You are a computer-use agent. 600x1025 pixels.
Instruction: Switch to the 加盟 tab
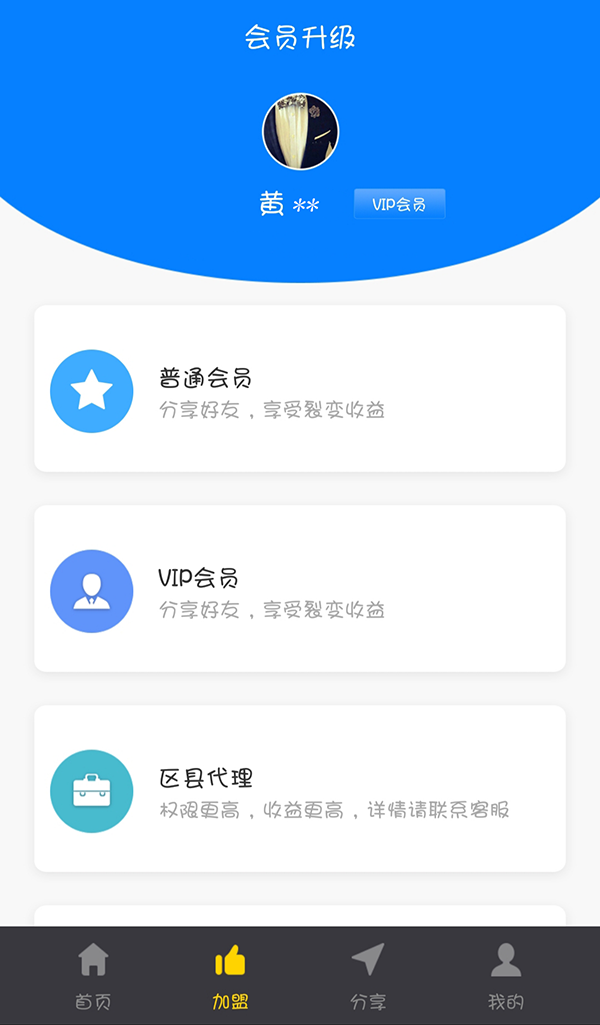(x=230, y=975)
